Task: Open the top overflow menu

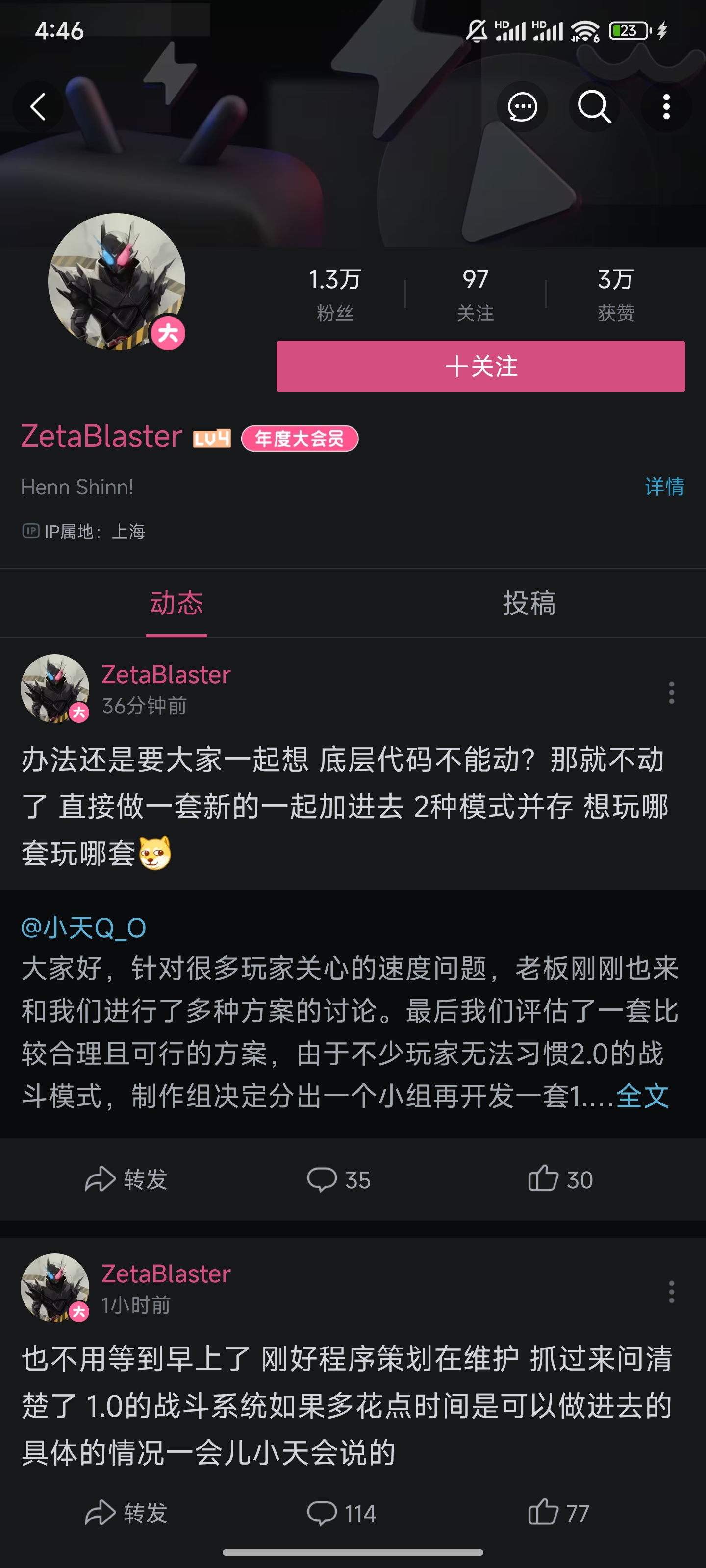Action: [x=666, y=107]
